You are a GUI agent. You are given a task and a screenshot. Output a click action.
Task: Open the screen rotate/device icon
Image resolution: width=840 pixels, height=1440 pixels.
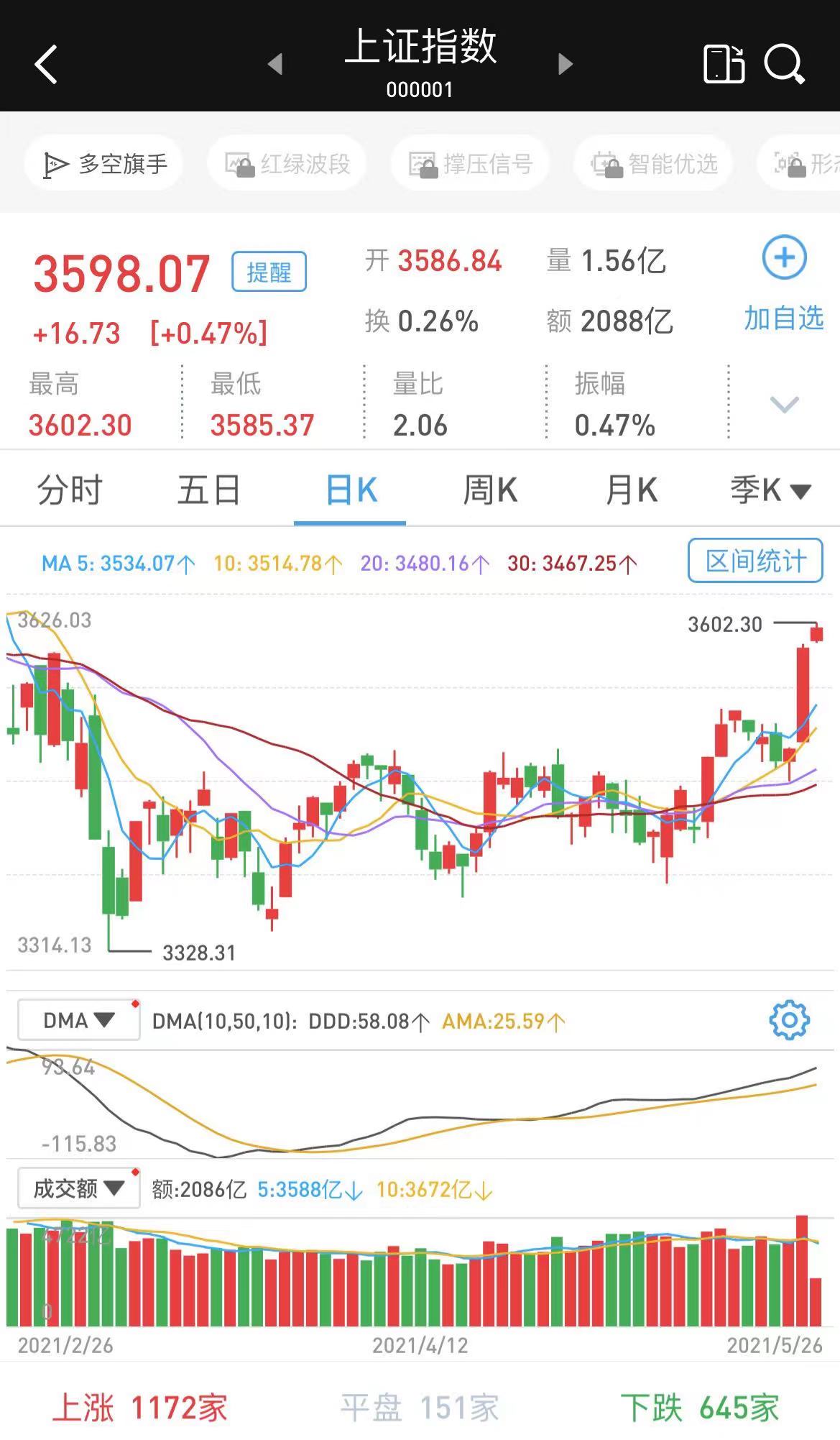click(724, 64)
